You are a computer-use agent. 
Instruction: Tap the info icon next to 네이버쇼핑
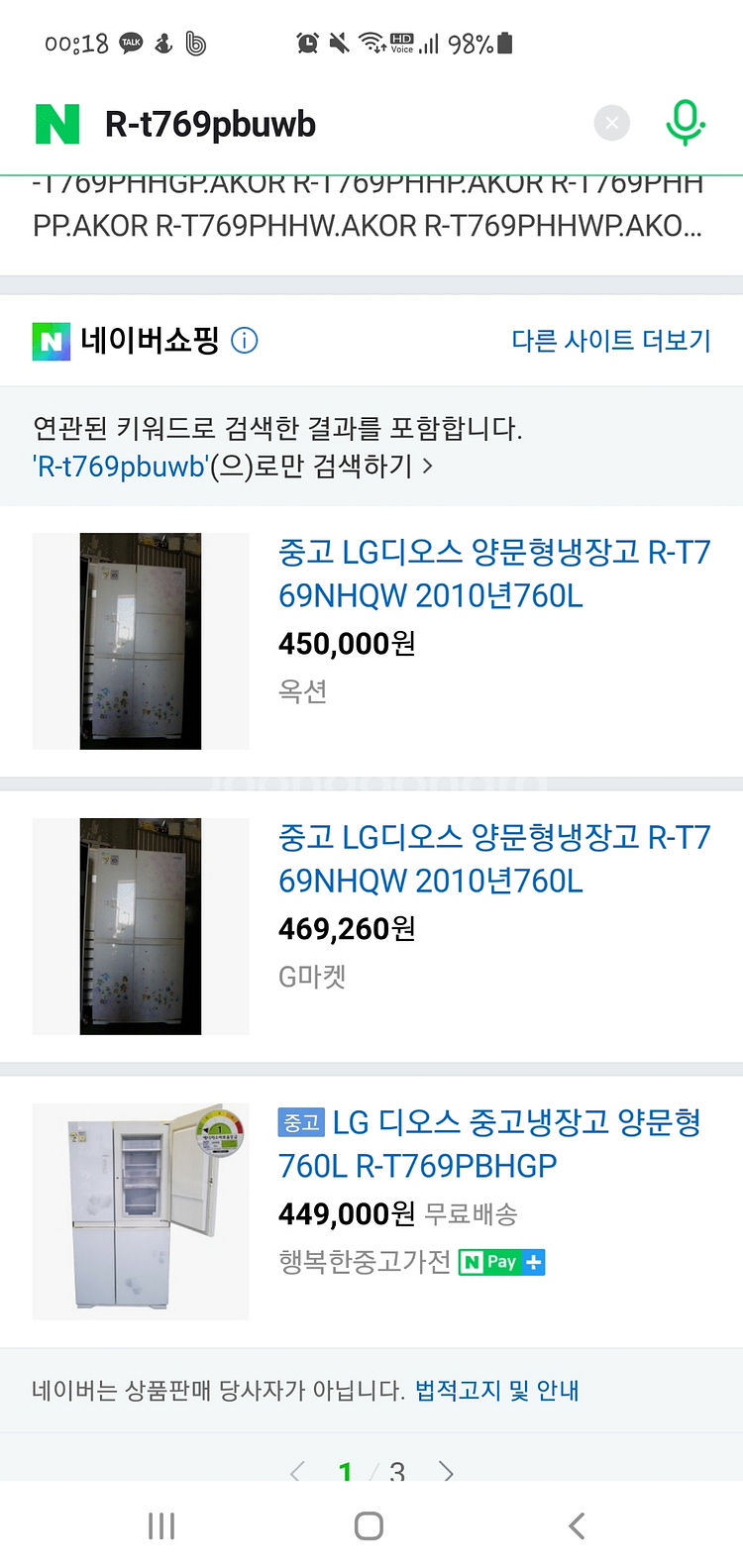coord(243,340)
